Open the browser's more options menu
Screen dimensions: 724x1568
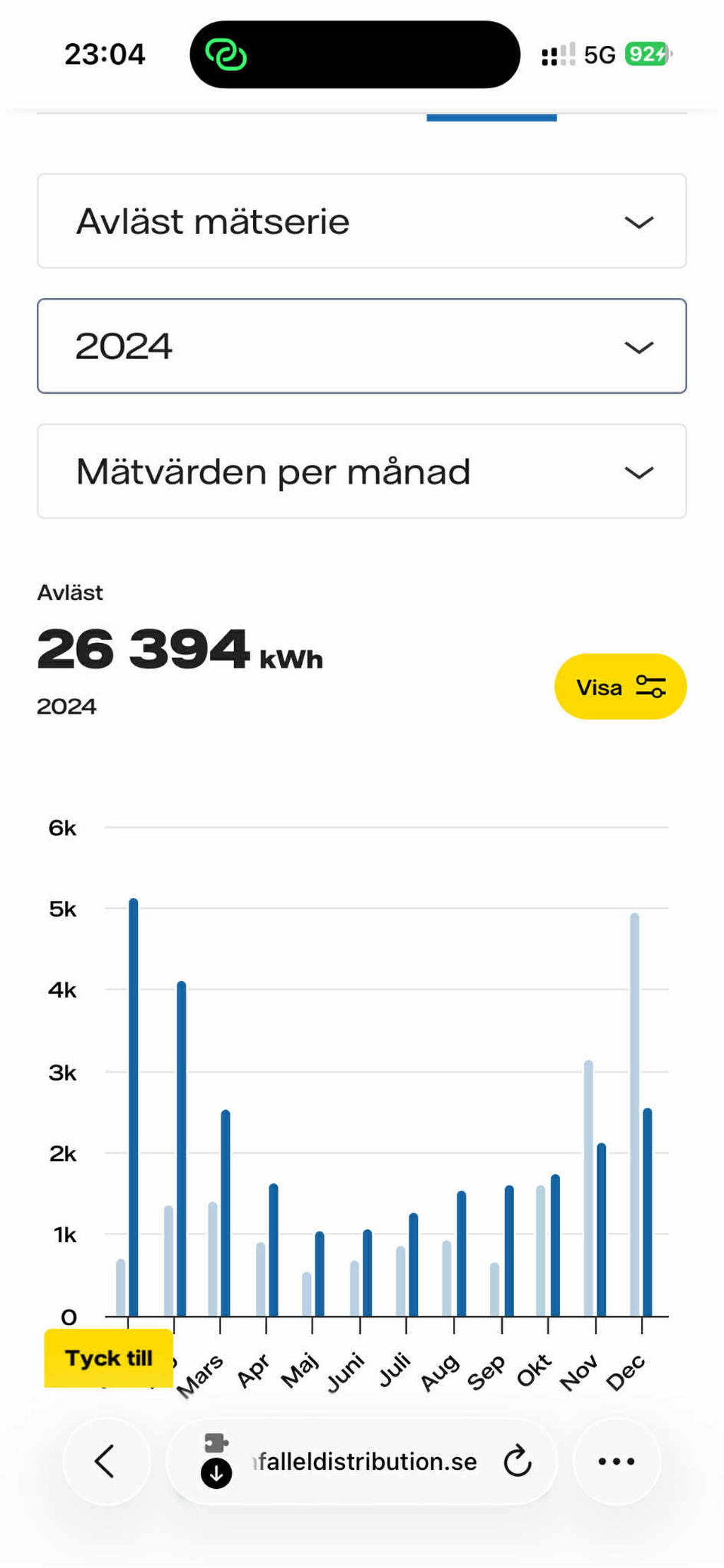point(617,1461)
